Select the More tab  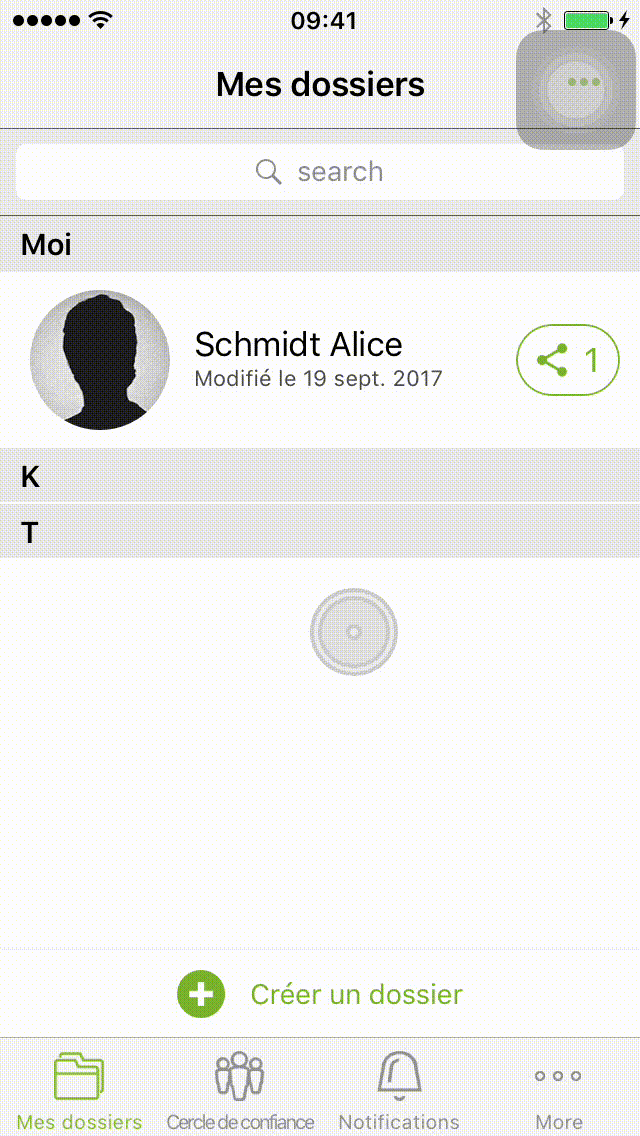click(559, 1090)
